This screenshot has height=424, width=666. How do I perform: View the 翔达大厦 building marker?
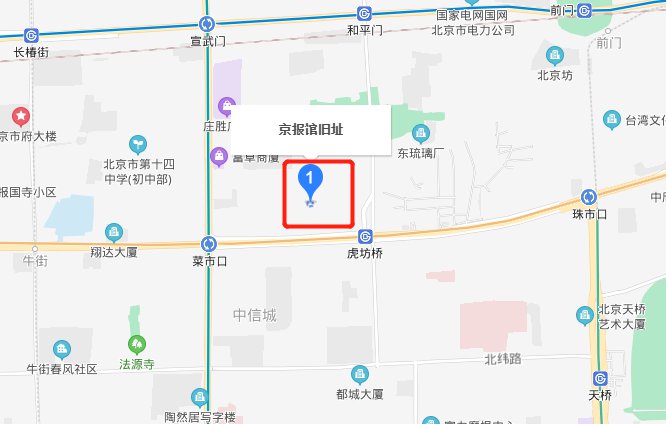tap(112, 234)
